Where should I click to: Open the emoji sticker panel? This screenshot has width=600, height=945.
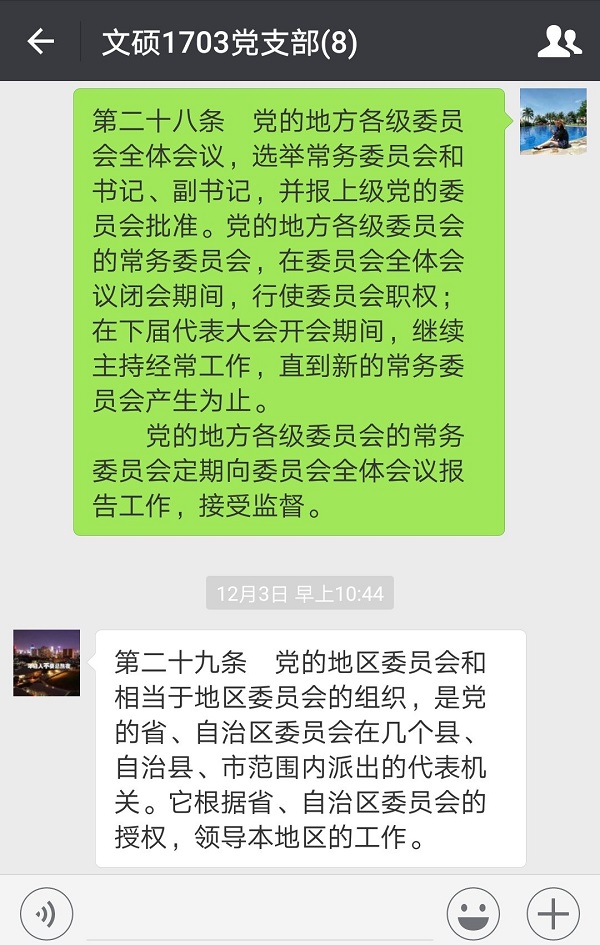pos(473,914)
